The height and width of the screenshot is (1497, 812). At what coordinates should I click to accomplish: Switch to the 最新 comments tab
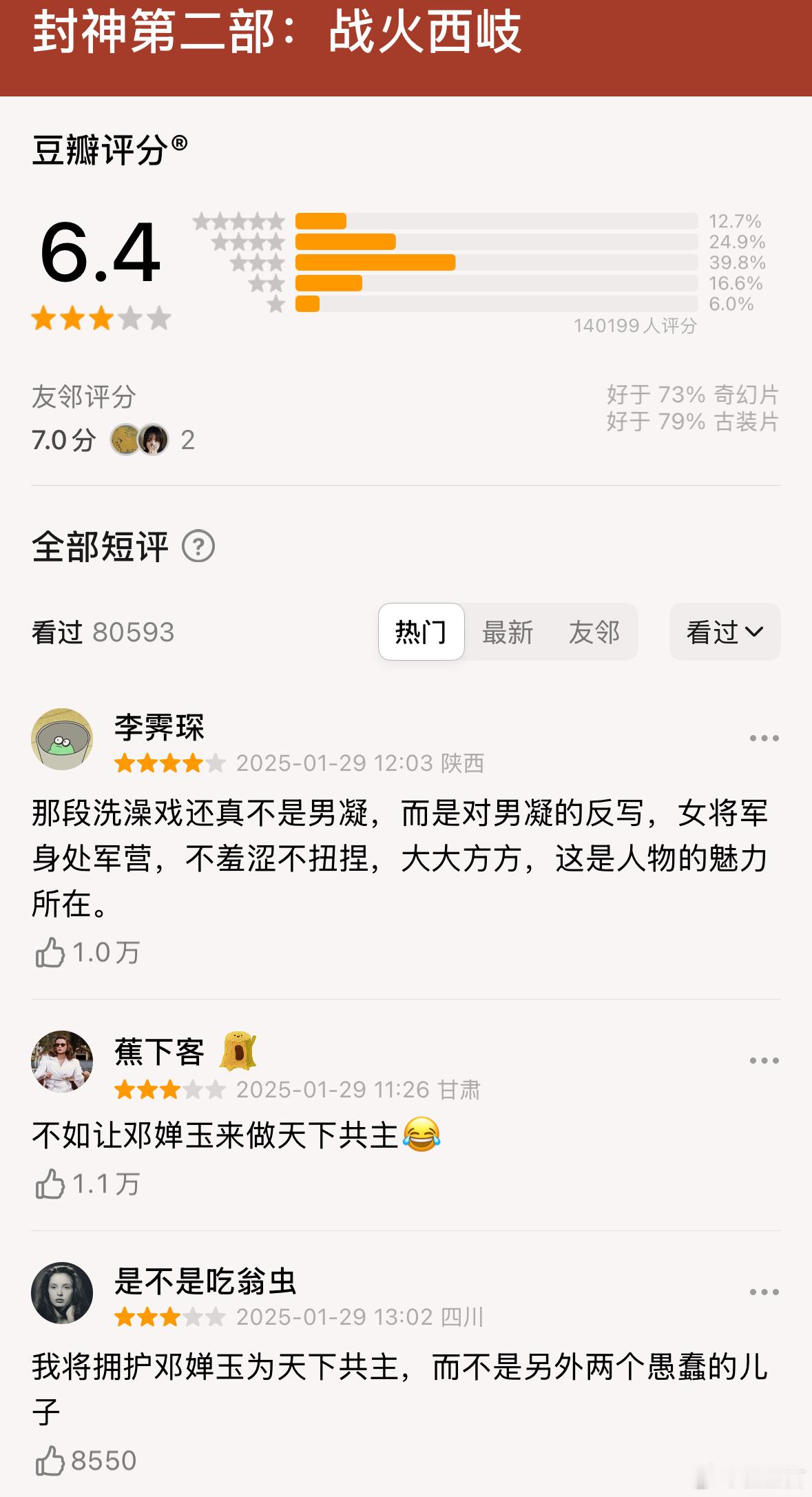(508, 632)
